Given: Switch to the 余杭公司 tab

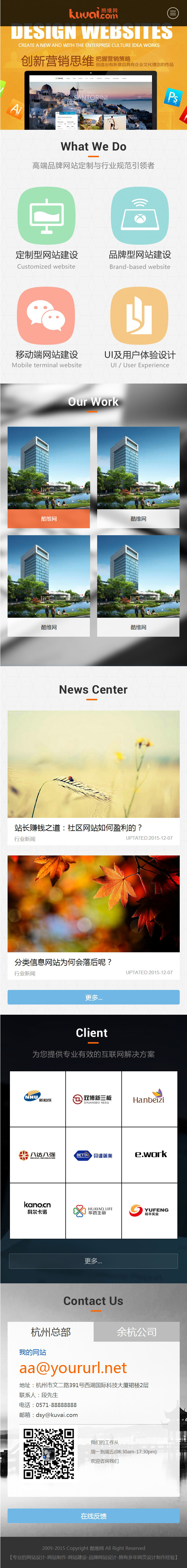Looking at the screenshot, I should coord(137,1332).
